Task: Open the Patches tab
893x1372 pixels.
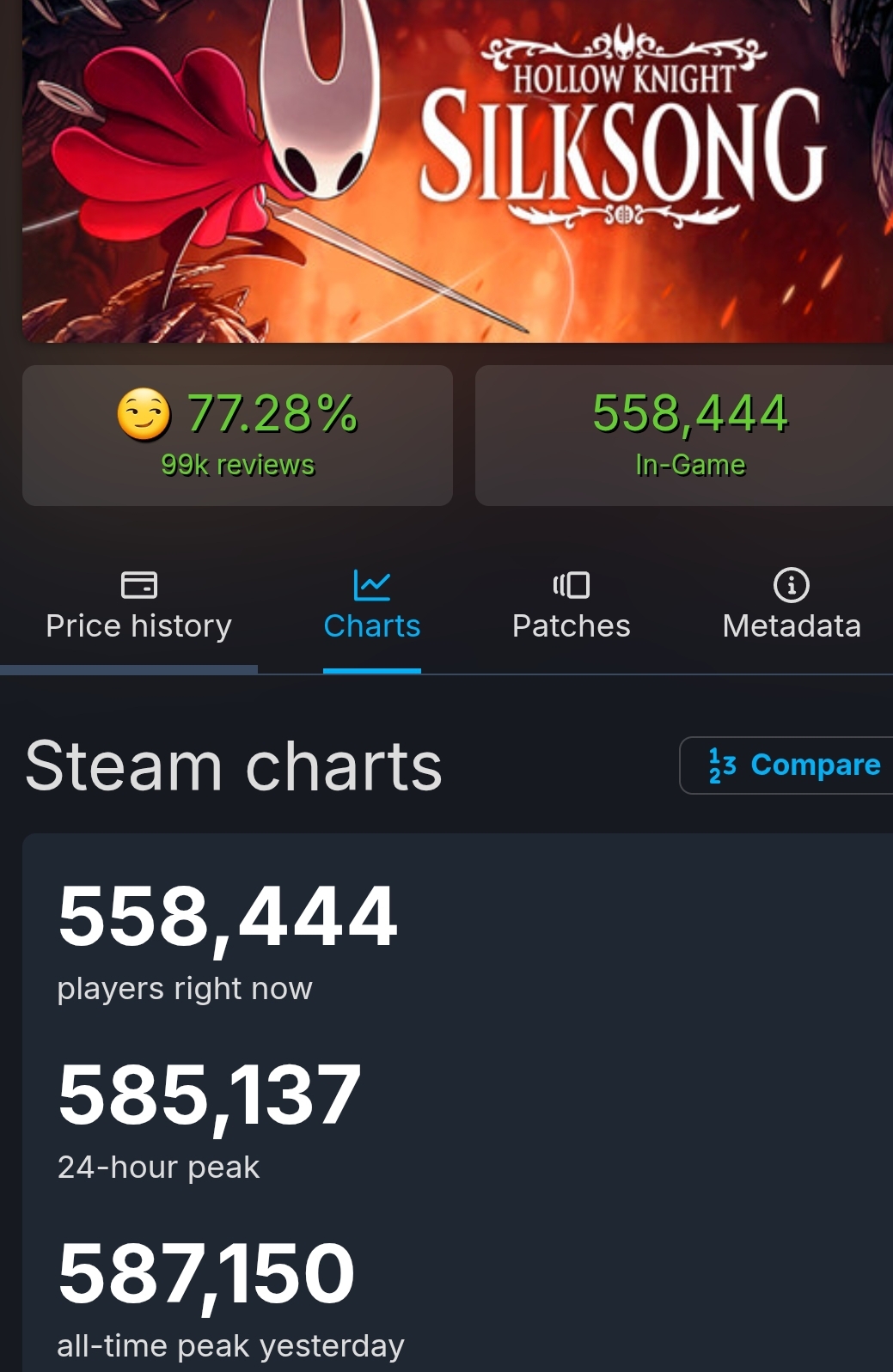Action: click(x=571, y=607)
